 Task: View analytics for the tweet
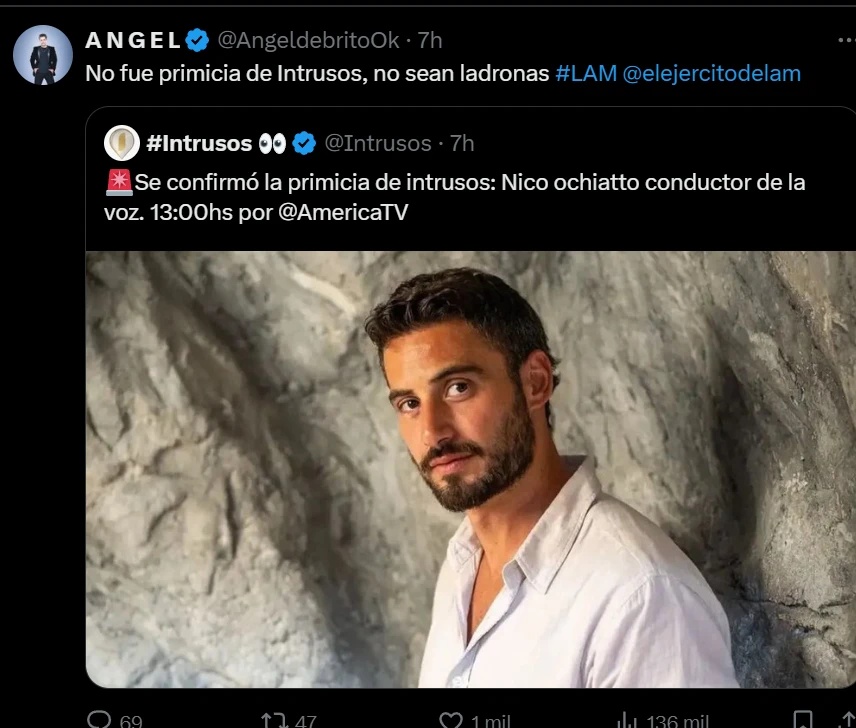pyautogui.click(x=627, y=720)
